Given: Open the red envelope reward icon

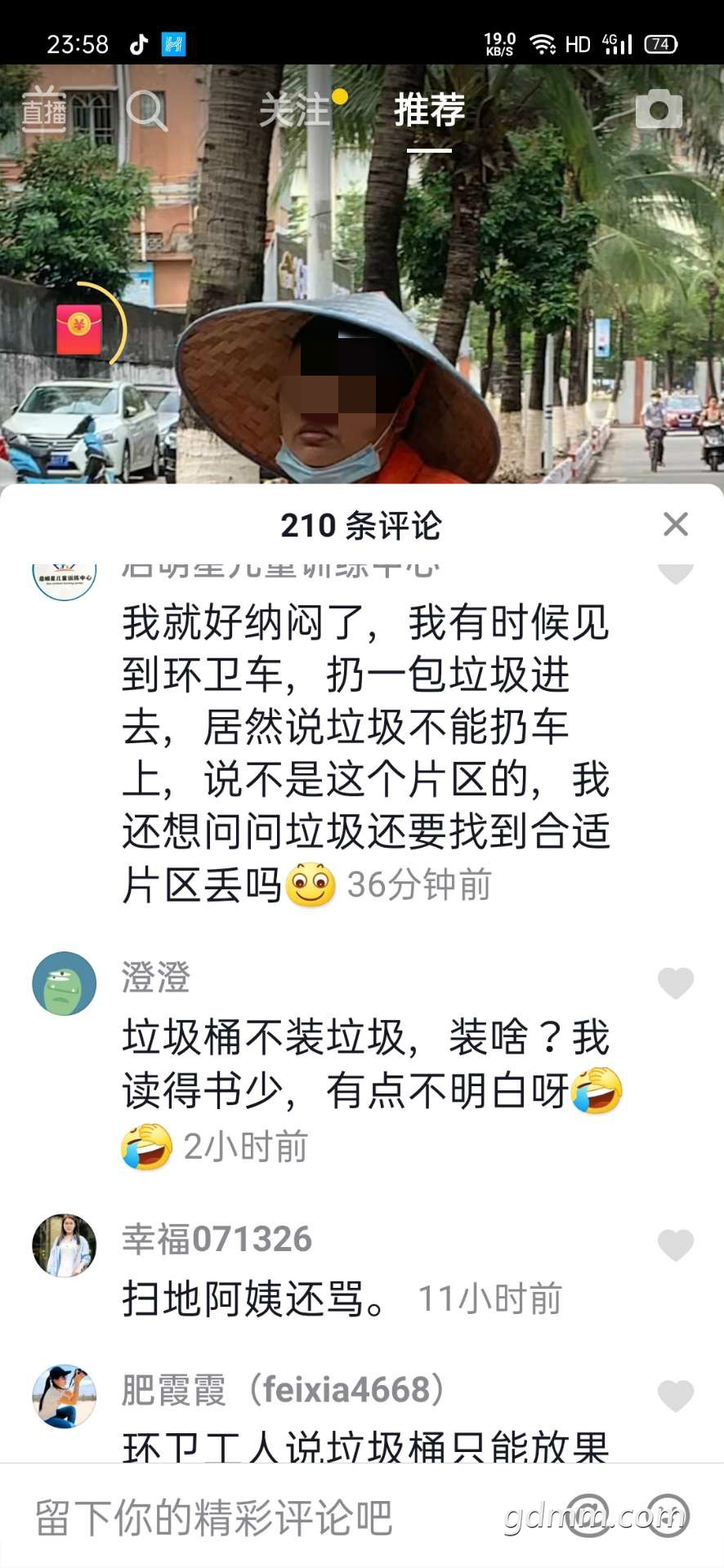Looking at the screenshot, I should [79, 327].
